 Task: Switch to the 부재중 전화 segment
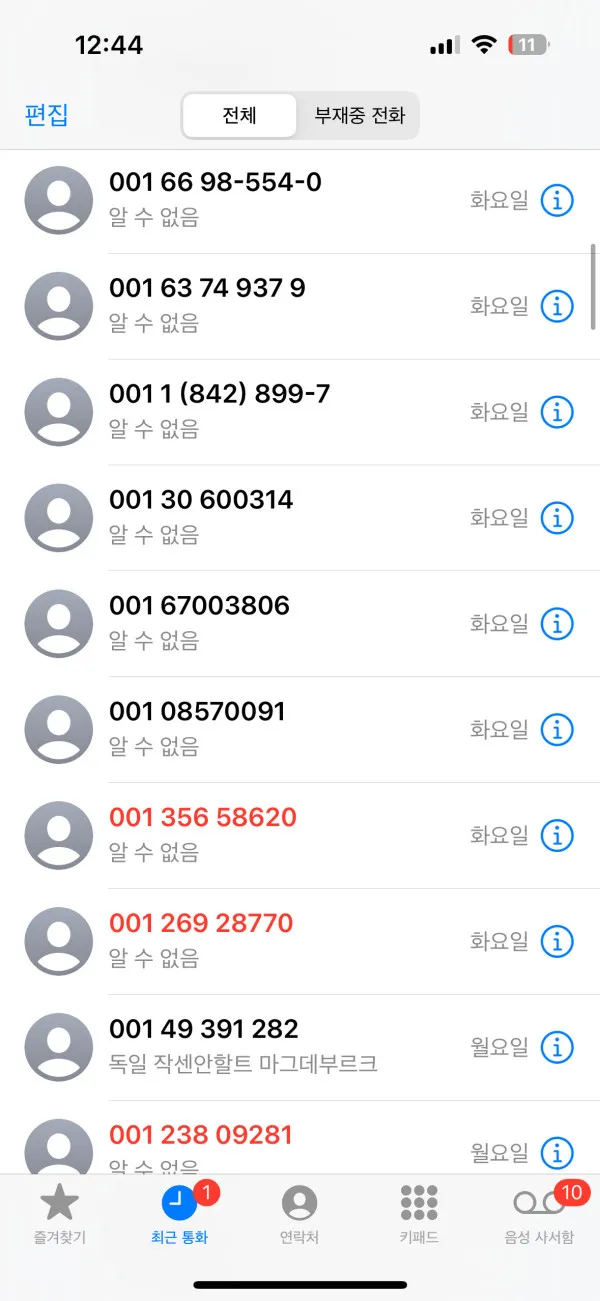coord(359,115)
